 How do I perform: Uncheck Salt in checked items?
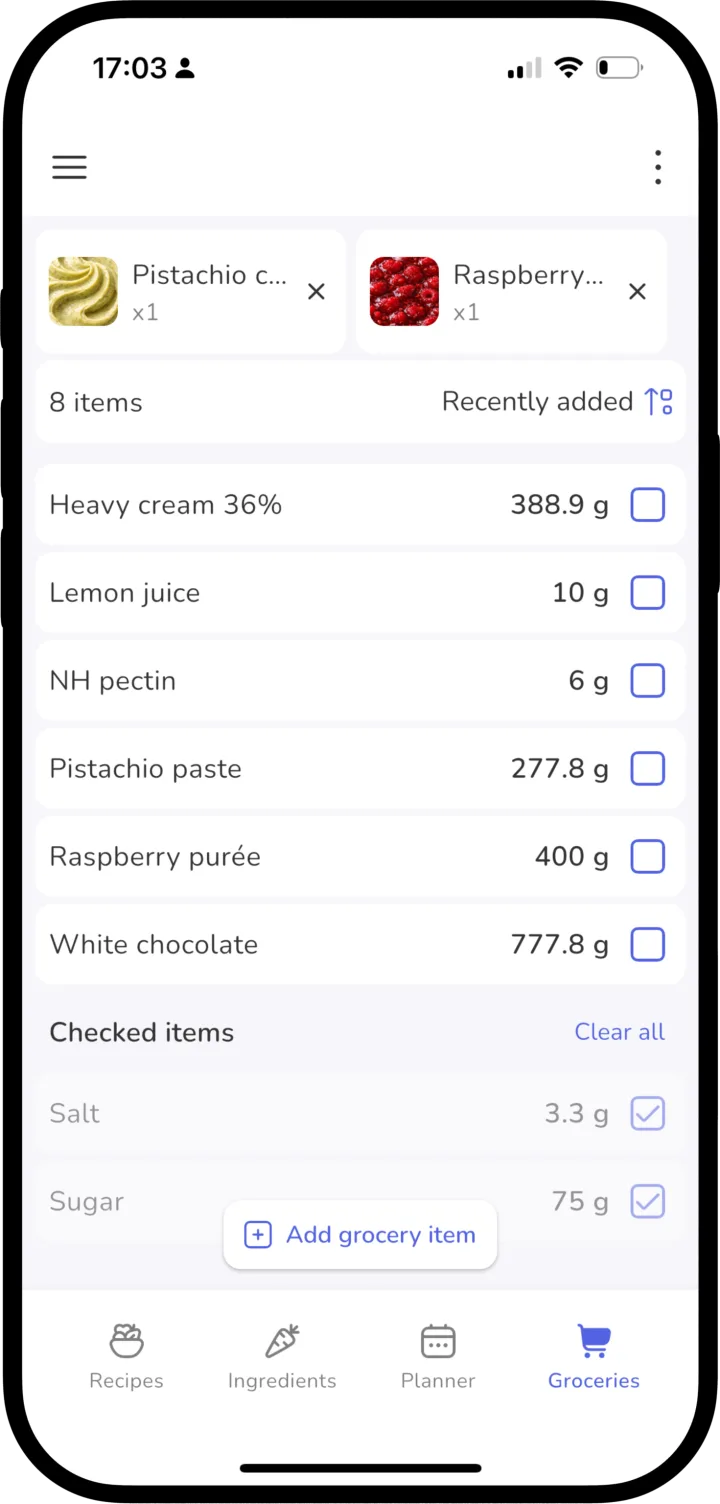[647, 1113]
